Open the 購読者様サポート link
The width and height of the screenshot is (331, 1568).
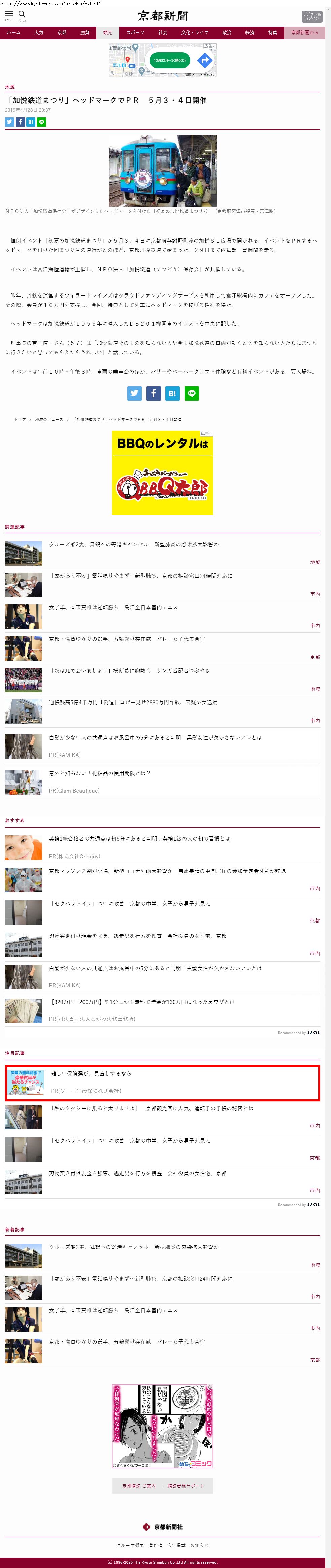coord(186,1485)
